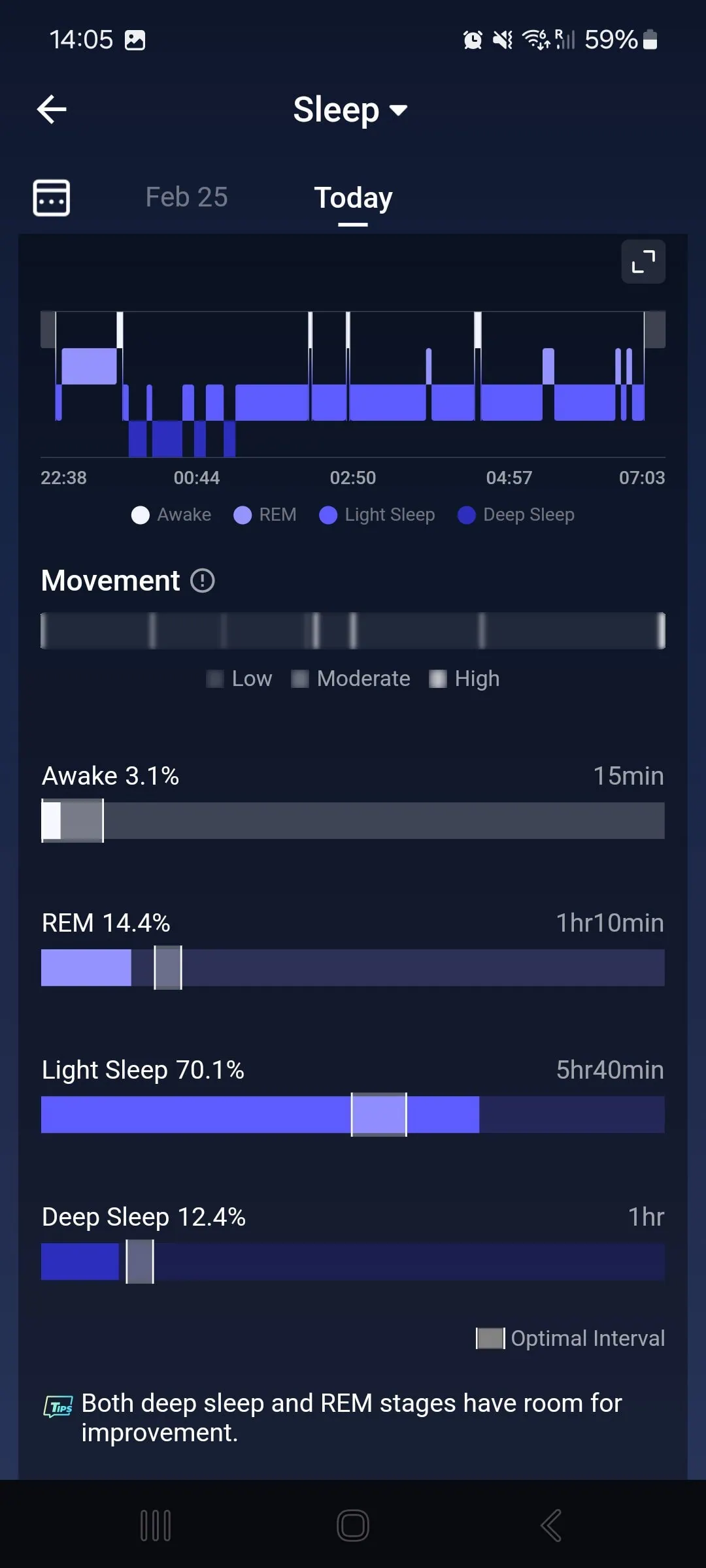Open the Movement info icon
This screenshot has width=706, height=1568.
(x=203, y=580)
